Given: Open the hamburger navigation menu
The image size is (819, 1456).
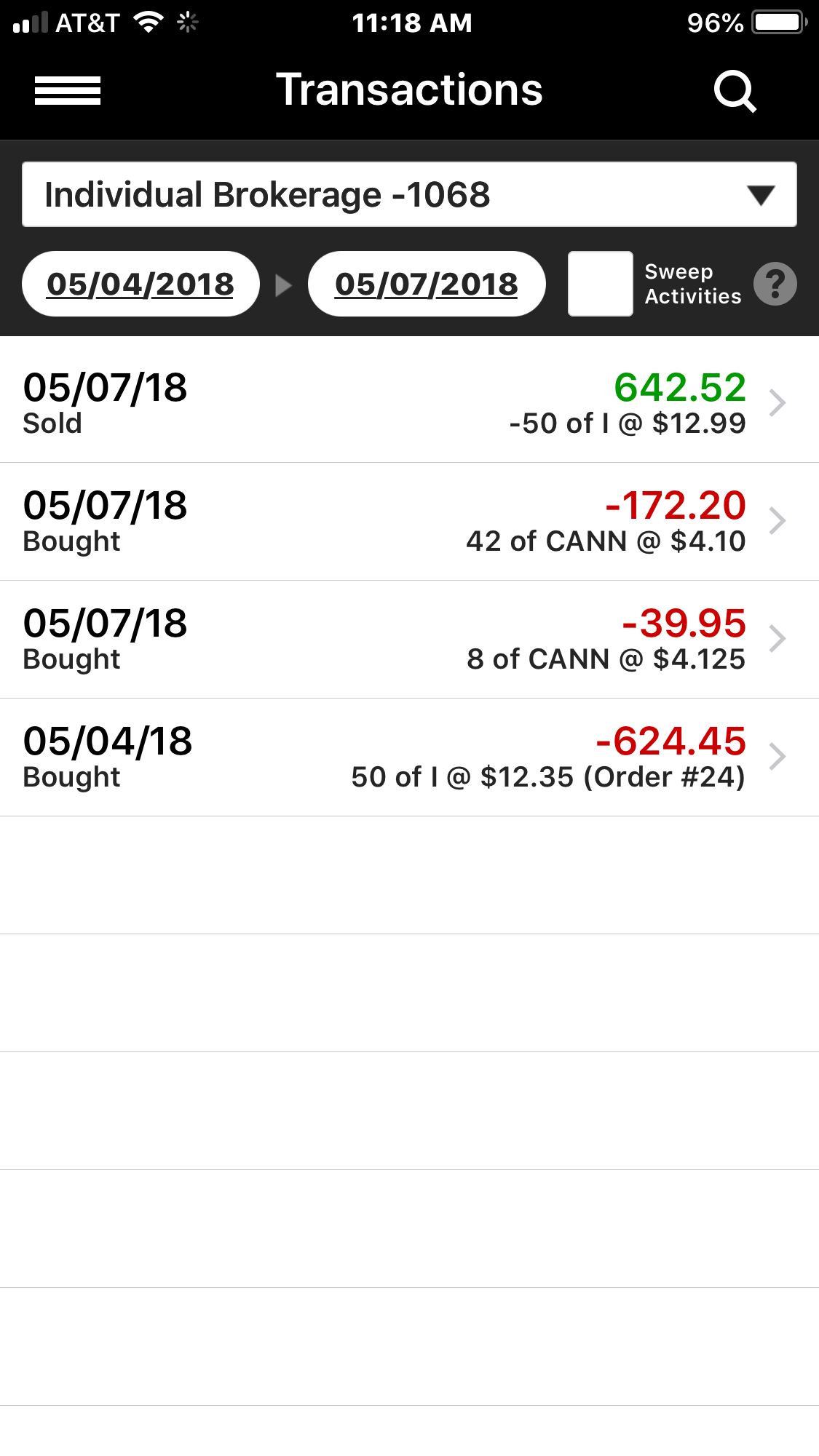Looking at the screenshot, I should [68, 91].
